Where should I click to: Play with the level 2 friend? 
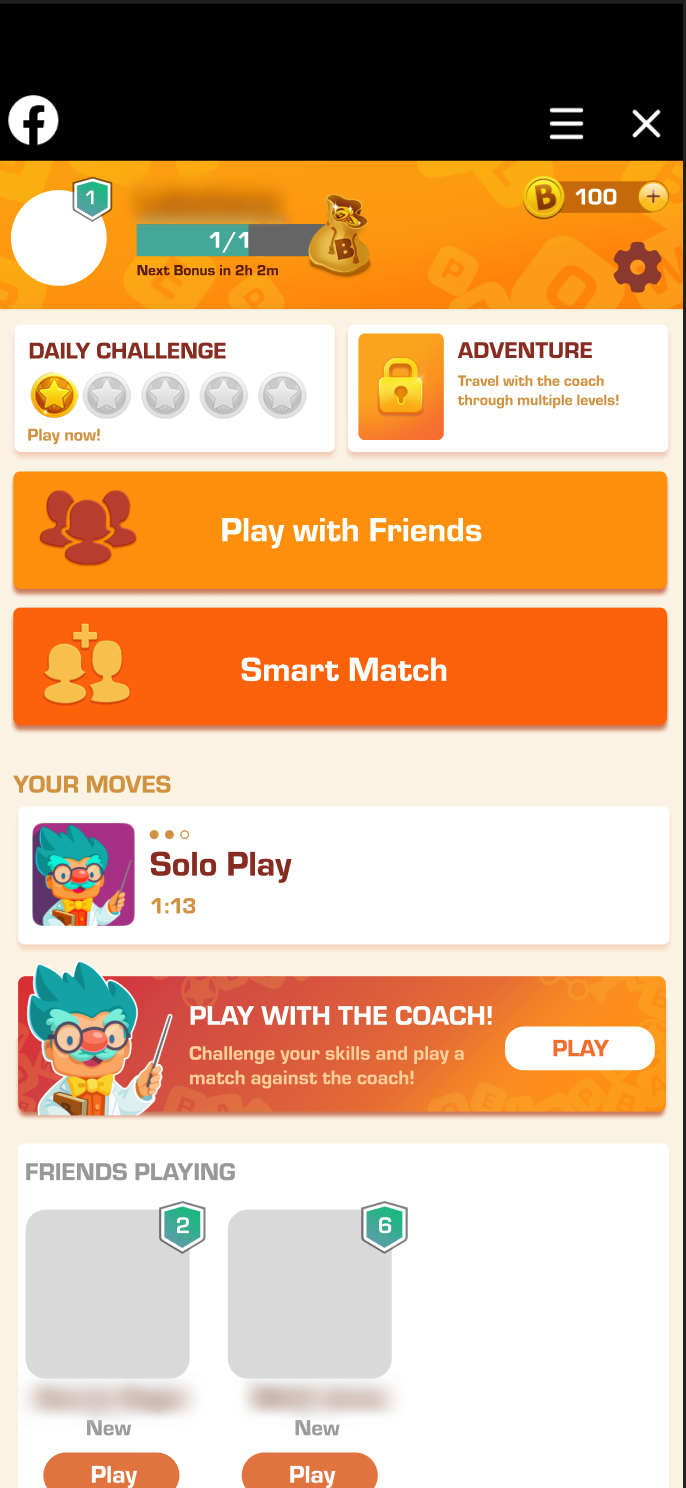tap(111, 1472)
